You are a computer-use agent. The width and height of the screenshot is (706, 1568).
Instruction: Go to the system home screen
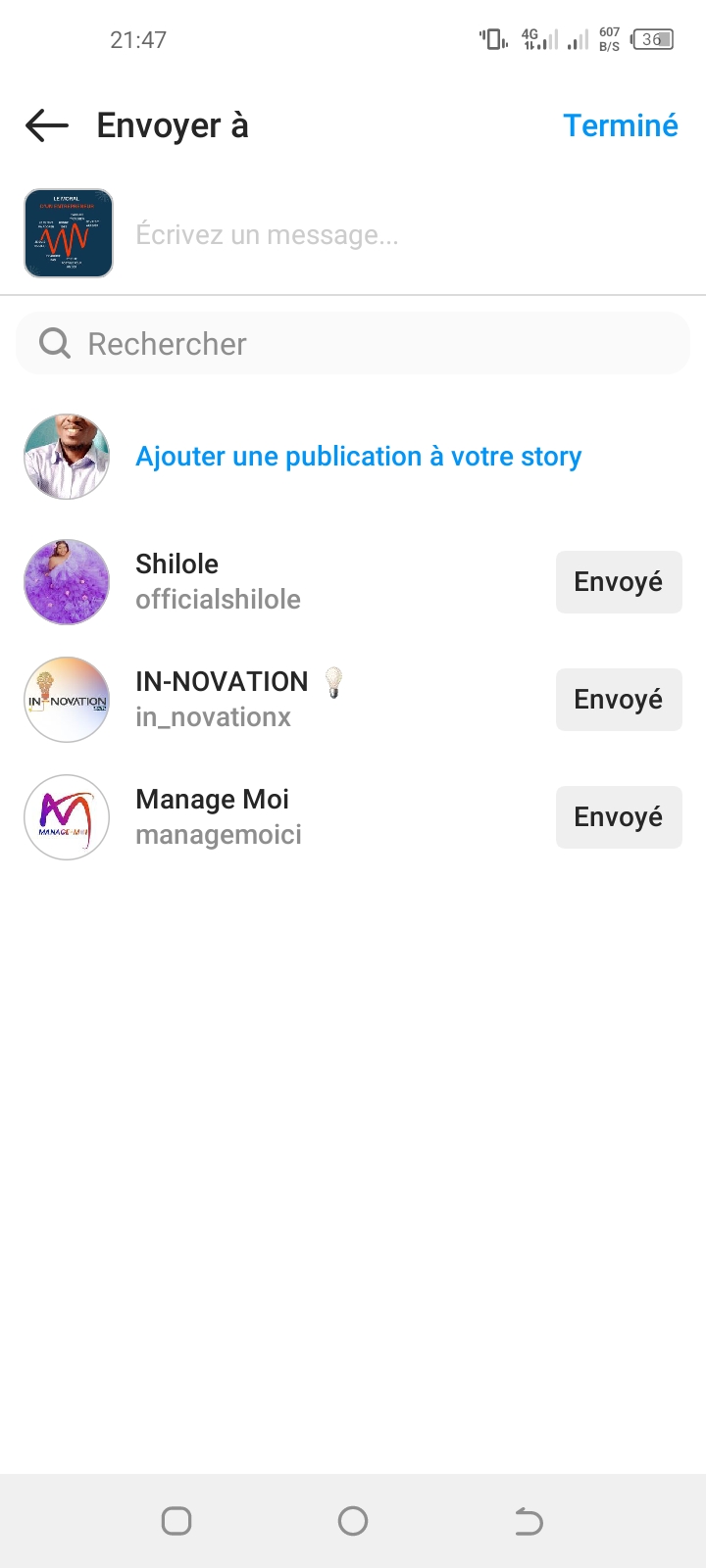pos(353,1521)
